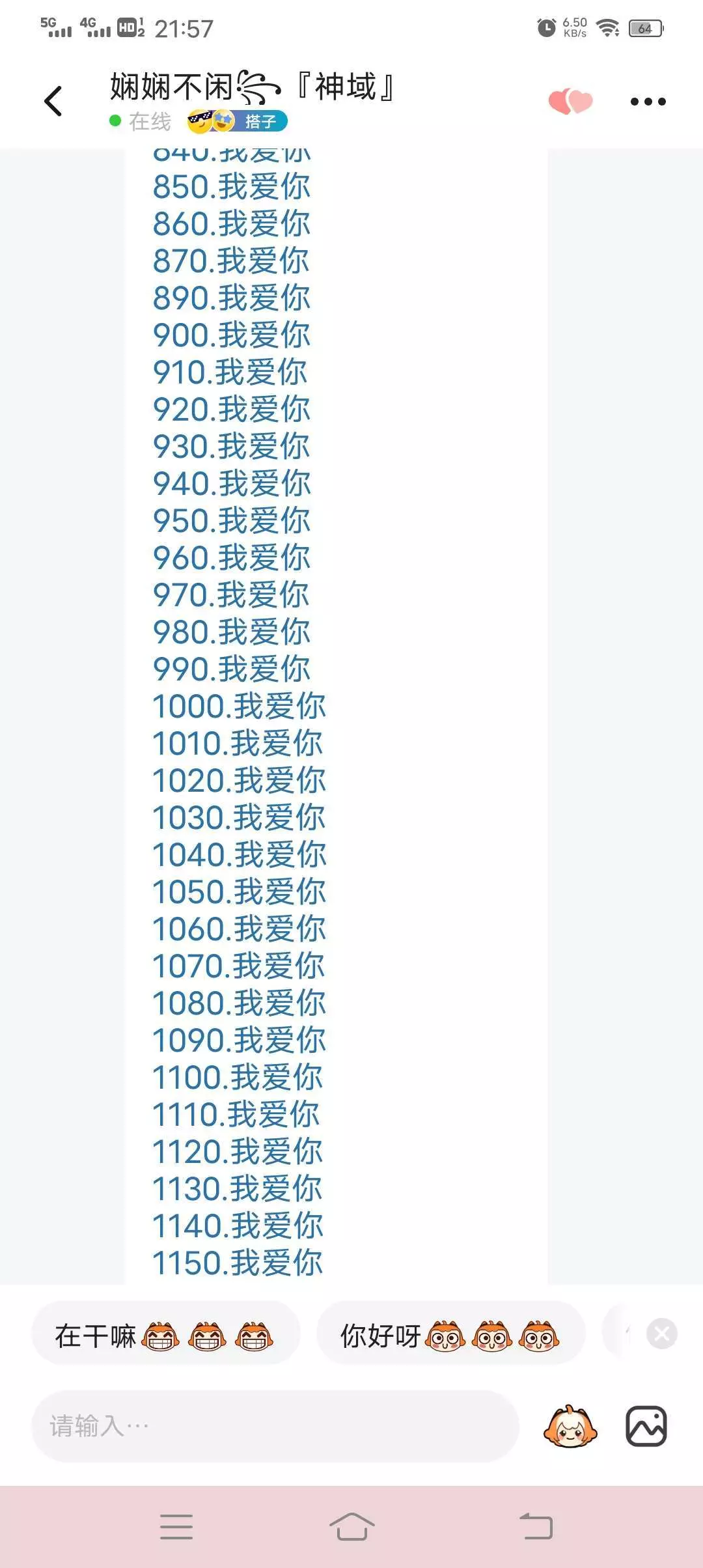Open the three-dot overflow menu

[648, 102]
